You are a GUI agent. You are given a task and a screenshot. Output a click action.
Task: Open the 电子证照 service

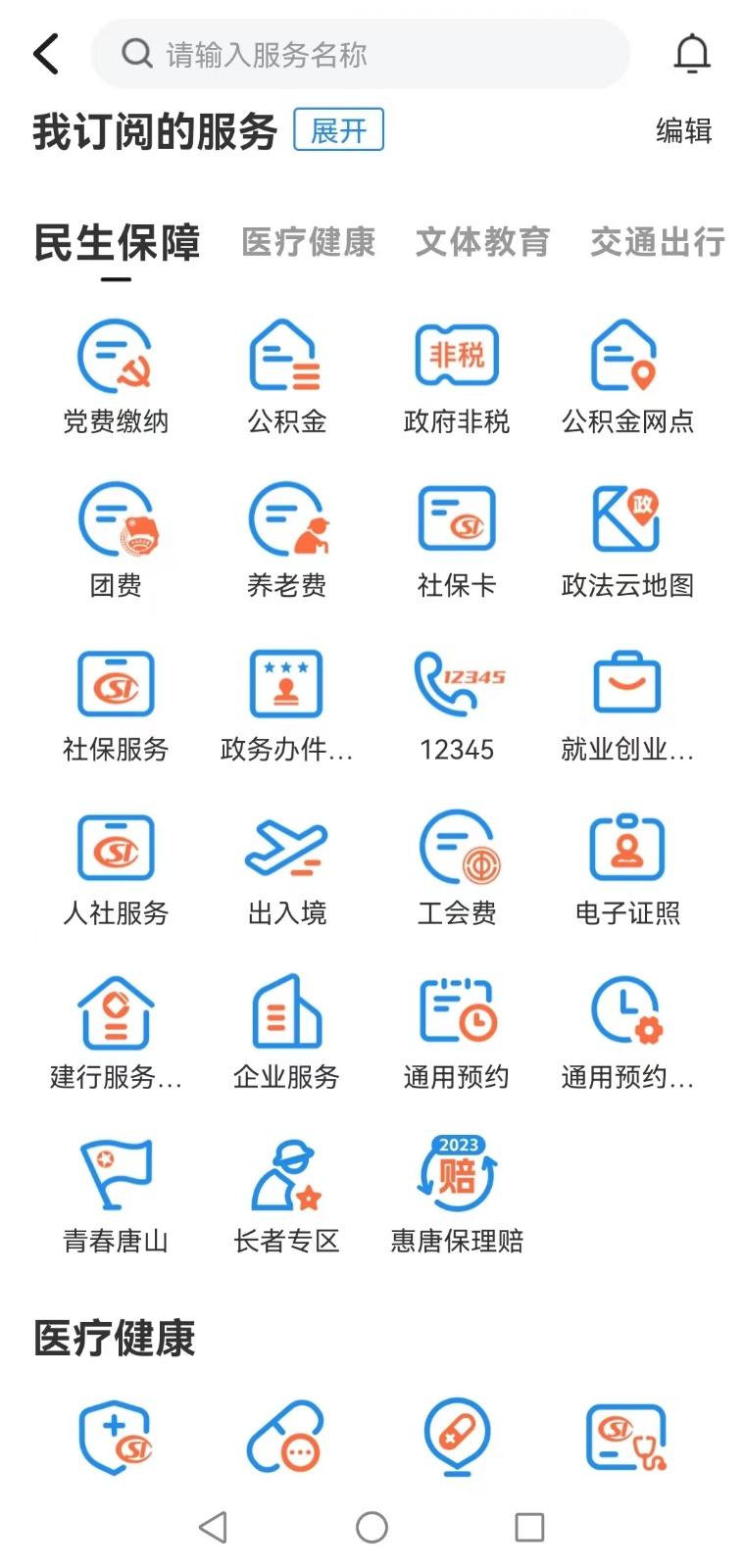pos(627,867)
